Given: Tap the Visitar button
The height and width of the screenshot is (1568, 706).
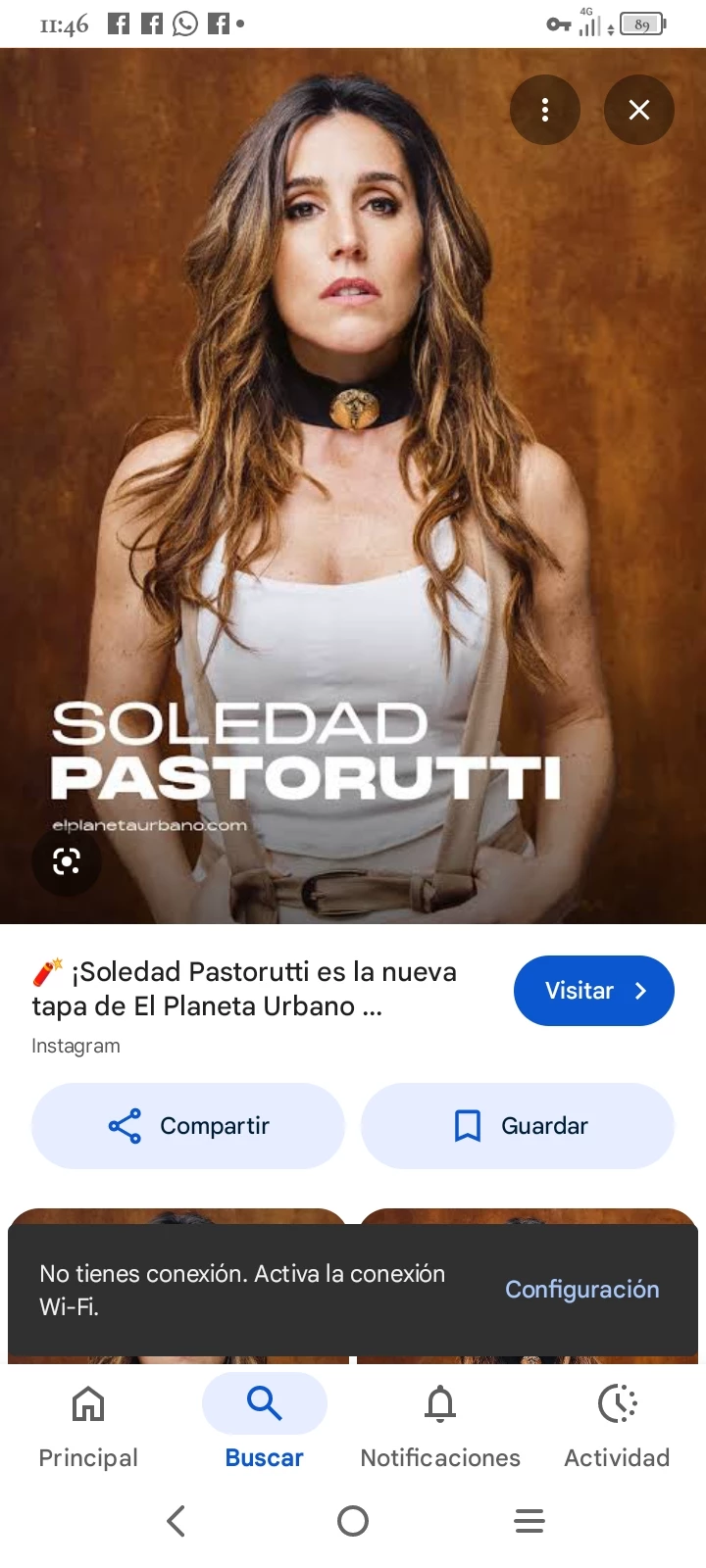Looking at the screenshot, I should tap(593, 991).
